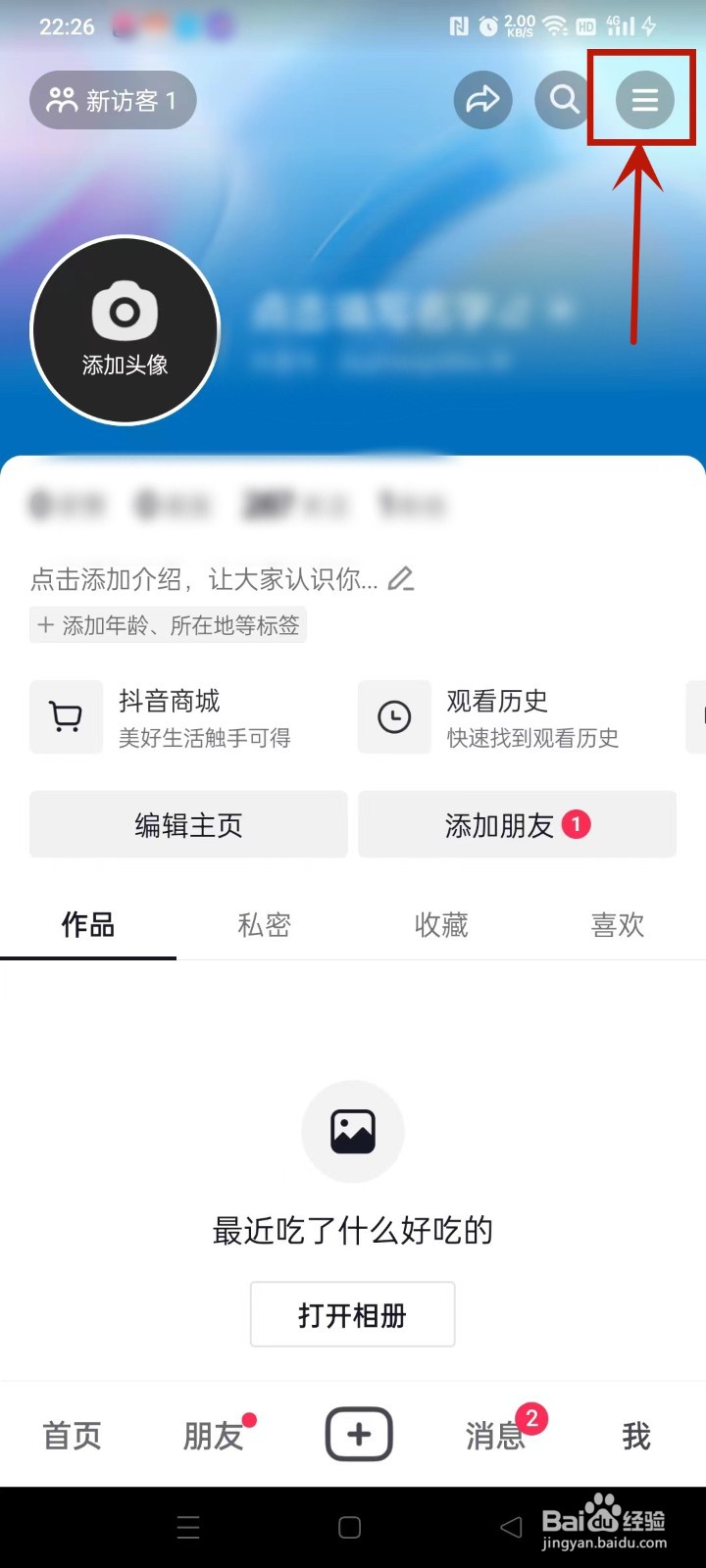Tap the share arrow icon
This screenshot has height=1568, width=706.
[x=482, y=99]
